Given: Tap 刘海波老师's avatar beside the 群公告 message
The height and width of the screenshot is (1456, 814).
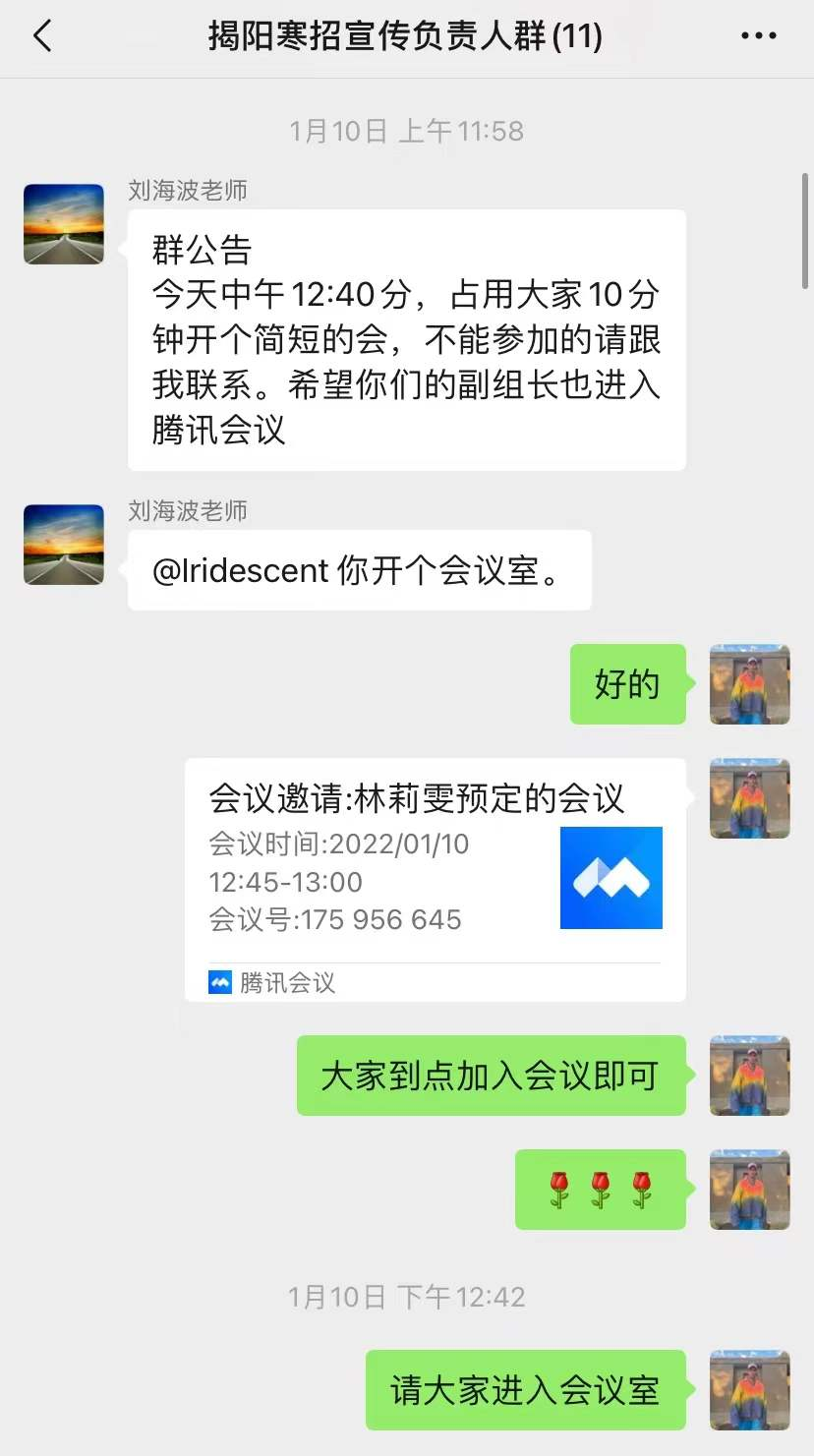Looking at the screenshot, I should point(64,224).
